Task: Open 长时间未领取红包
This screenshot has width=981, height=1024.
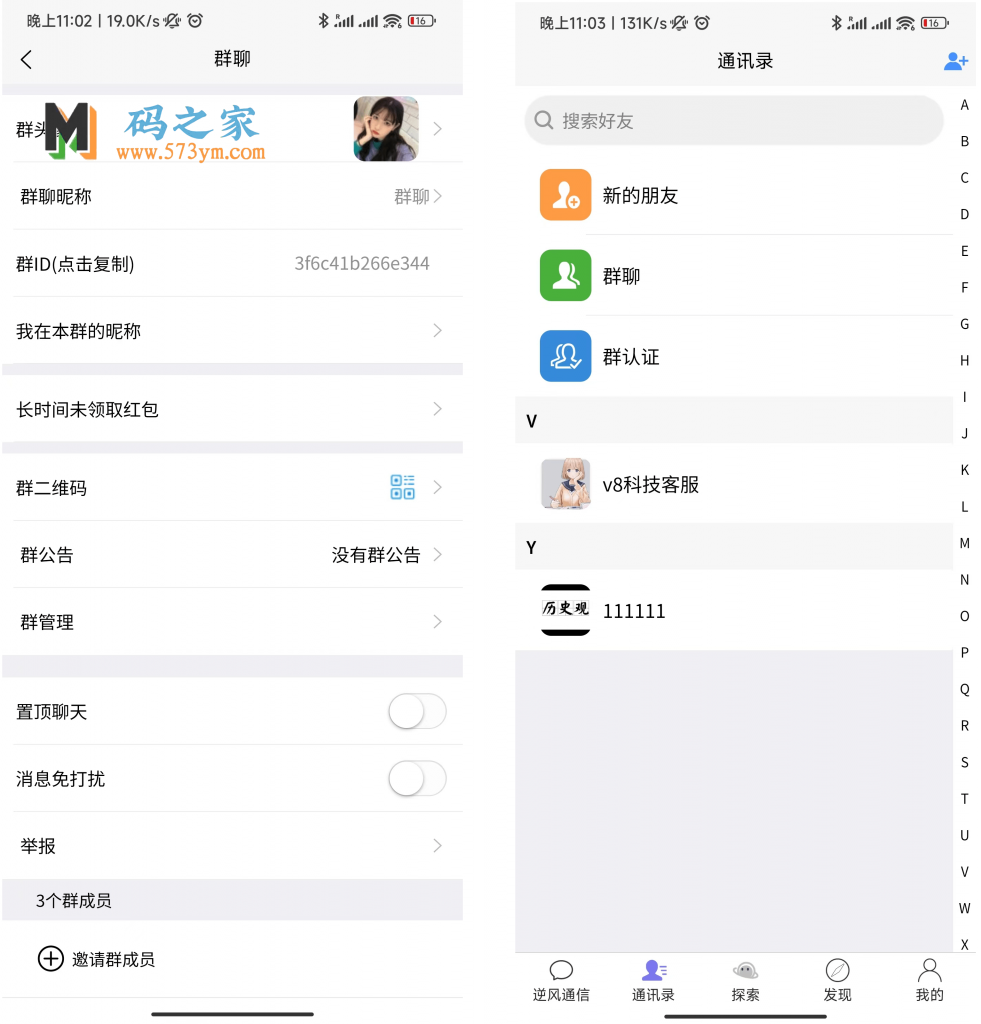Action: point(232,409)
